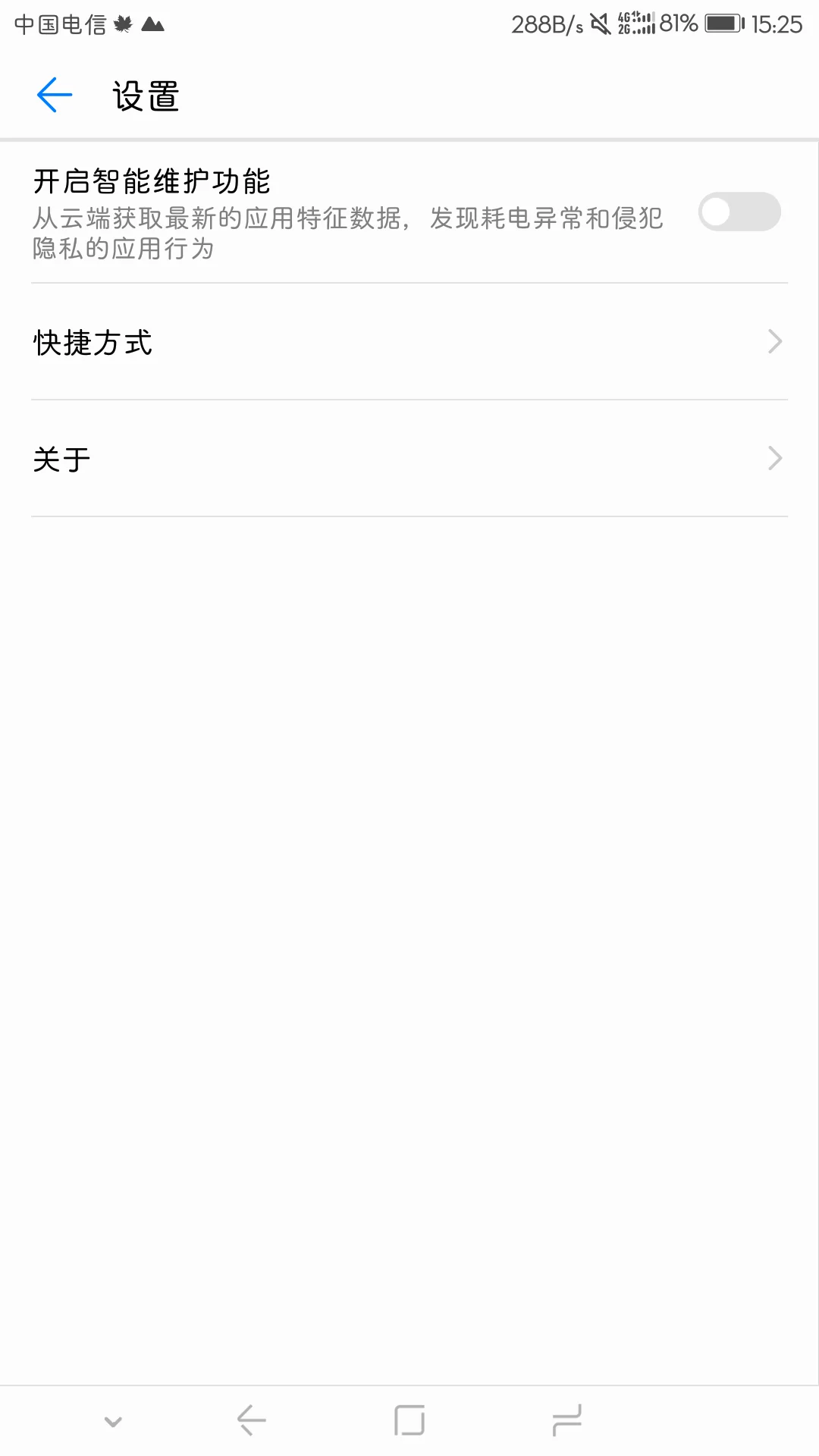Open the 关于 page

click(x=409, y=459)
